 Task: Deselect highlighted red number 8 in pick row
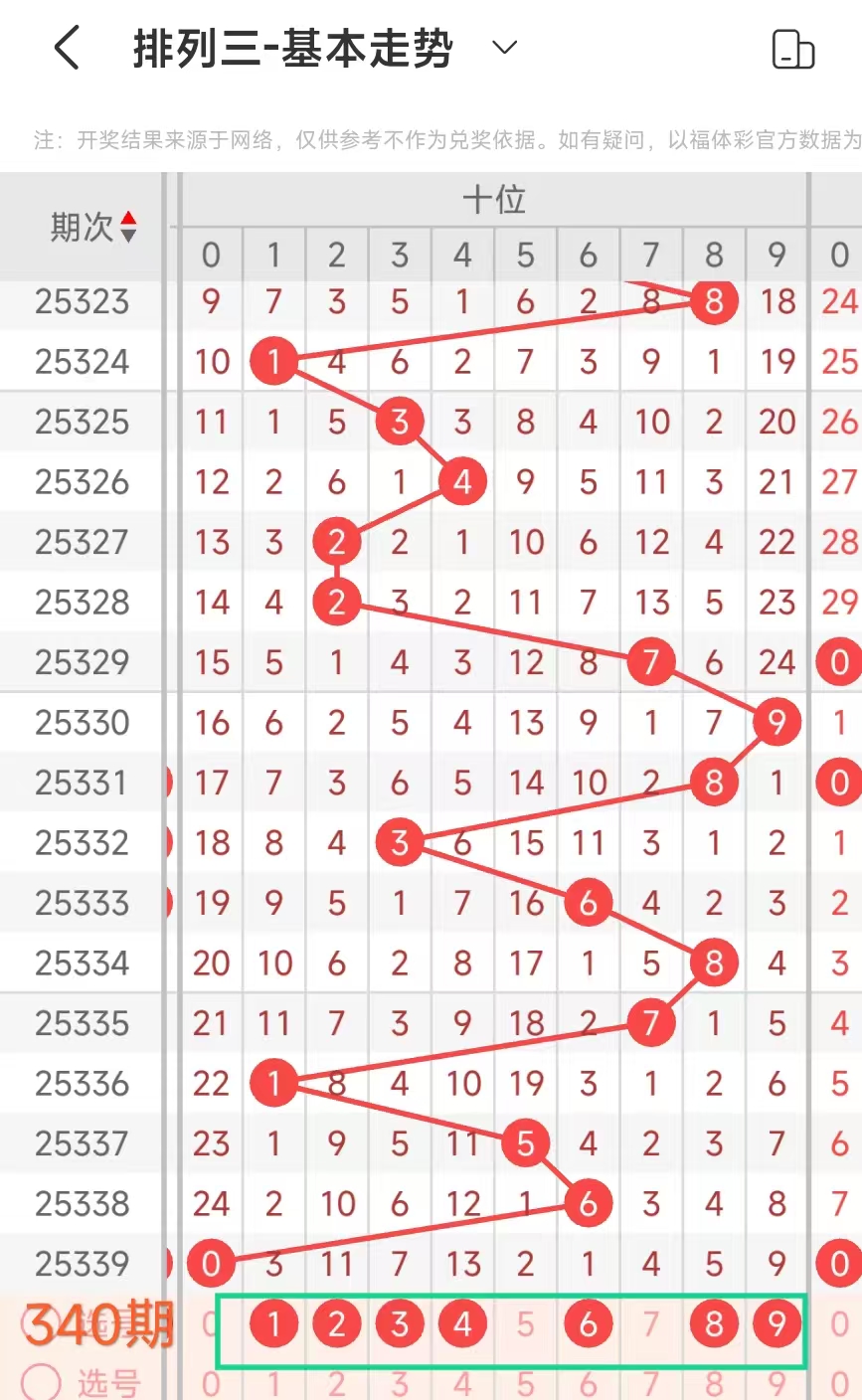tap(714, 1324)
